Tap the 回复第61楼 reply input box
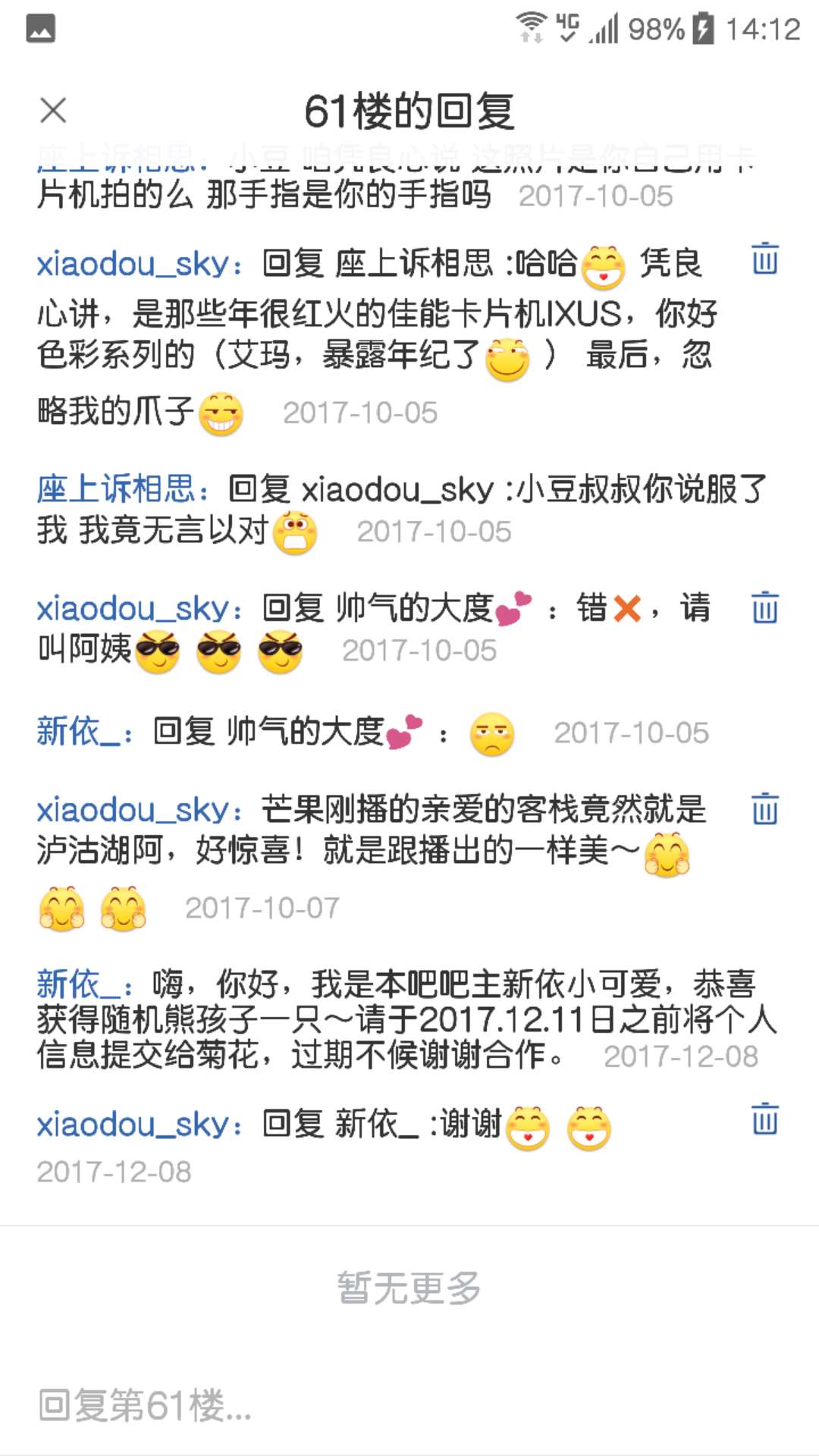 point(409,1404)
